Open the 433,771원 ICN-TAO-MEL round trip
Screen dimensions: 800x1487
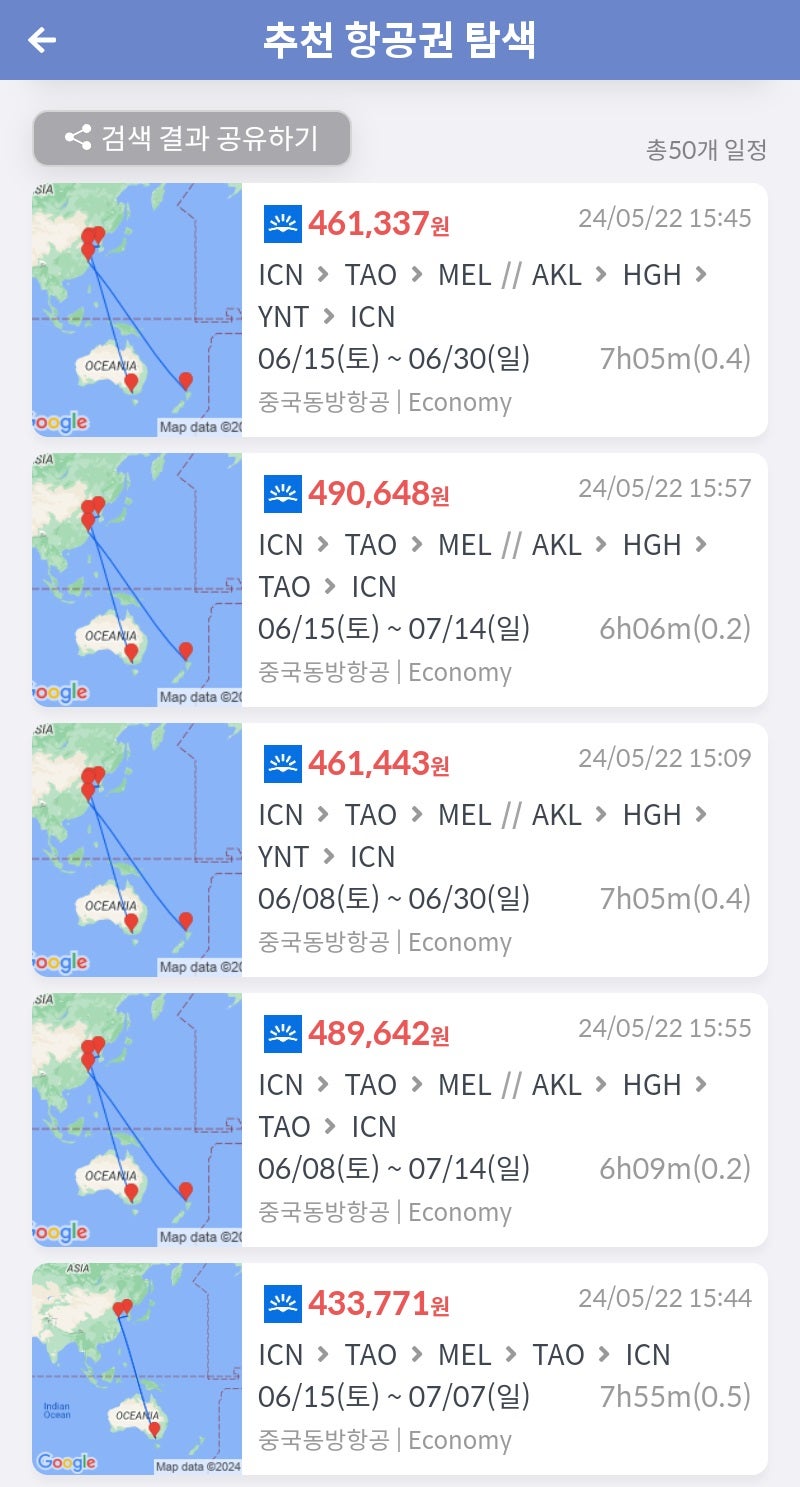pyautogui.click(x=503, y=1370)
